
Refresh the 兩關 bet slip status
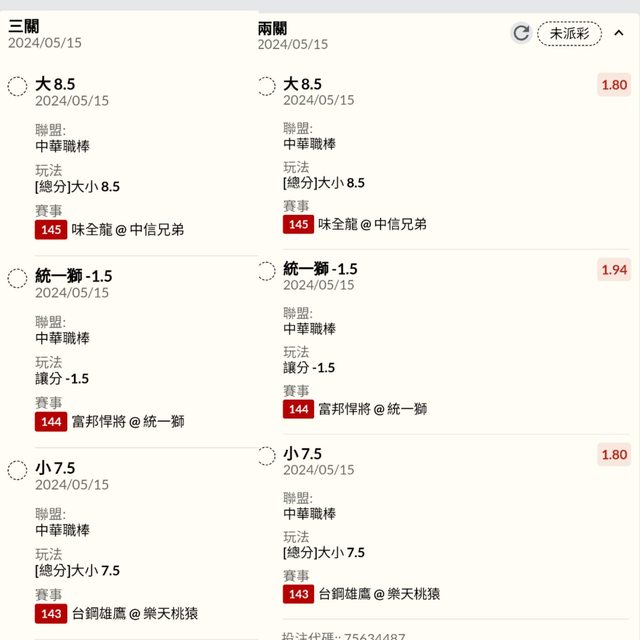click(x=521, y=34)
